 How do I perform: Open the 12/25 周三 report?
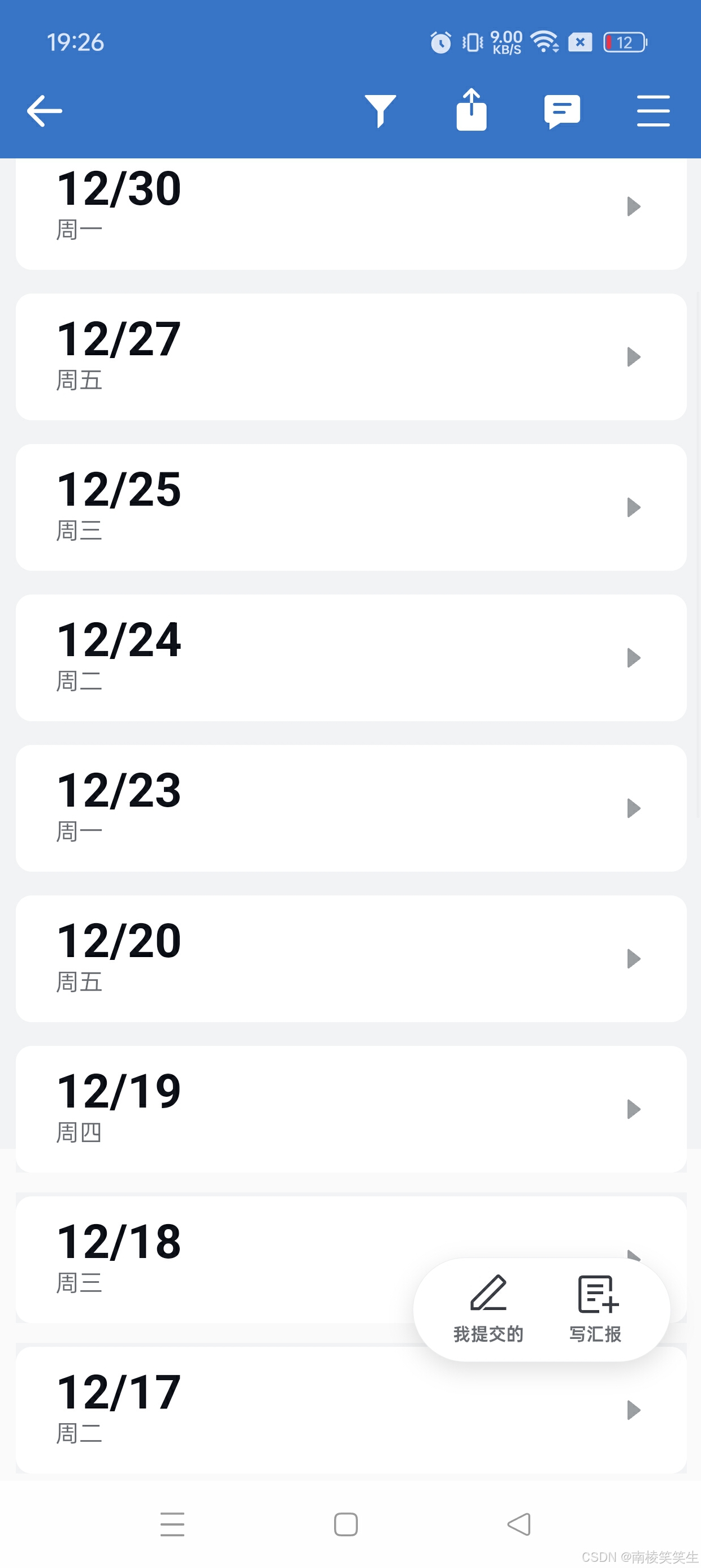350,507
